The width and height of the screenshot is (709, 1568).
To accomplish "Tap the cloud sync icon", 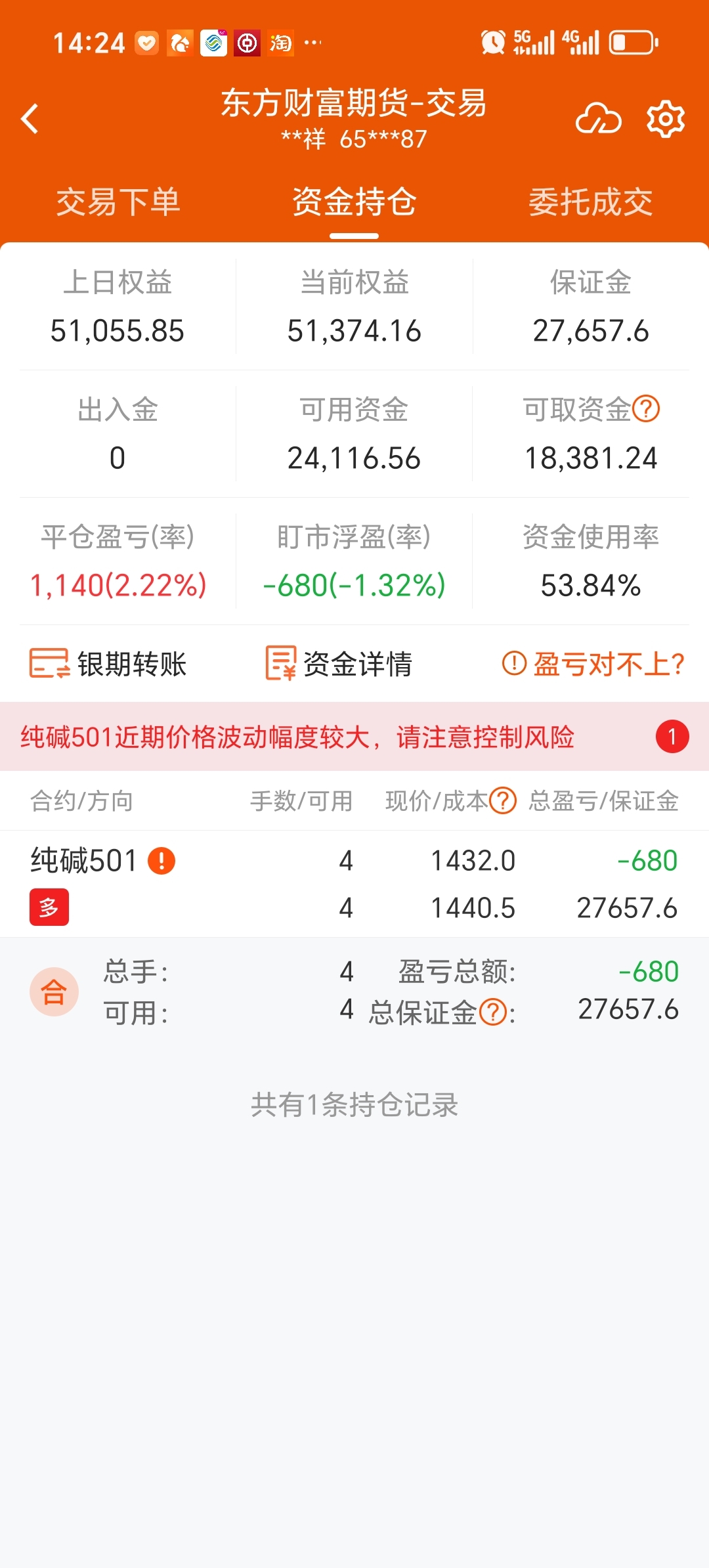I will click(598, 119).
